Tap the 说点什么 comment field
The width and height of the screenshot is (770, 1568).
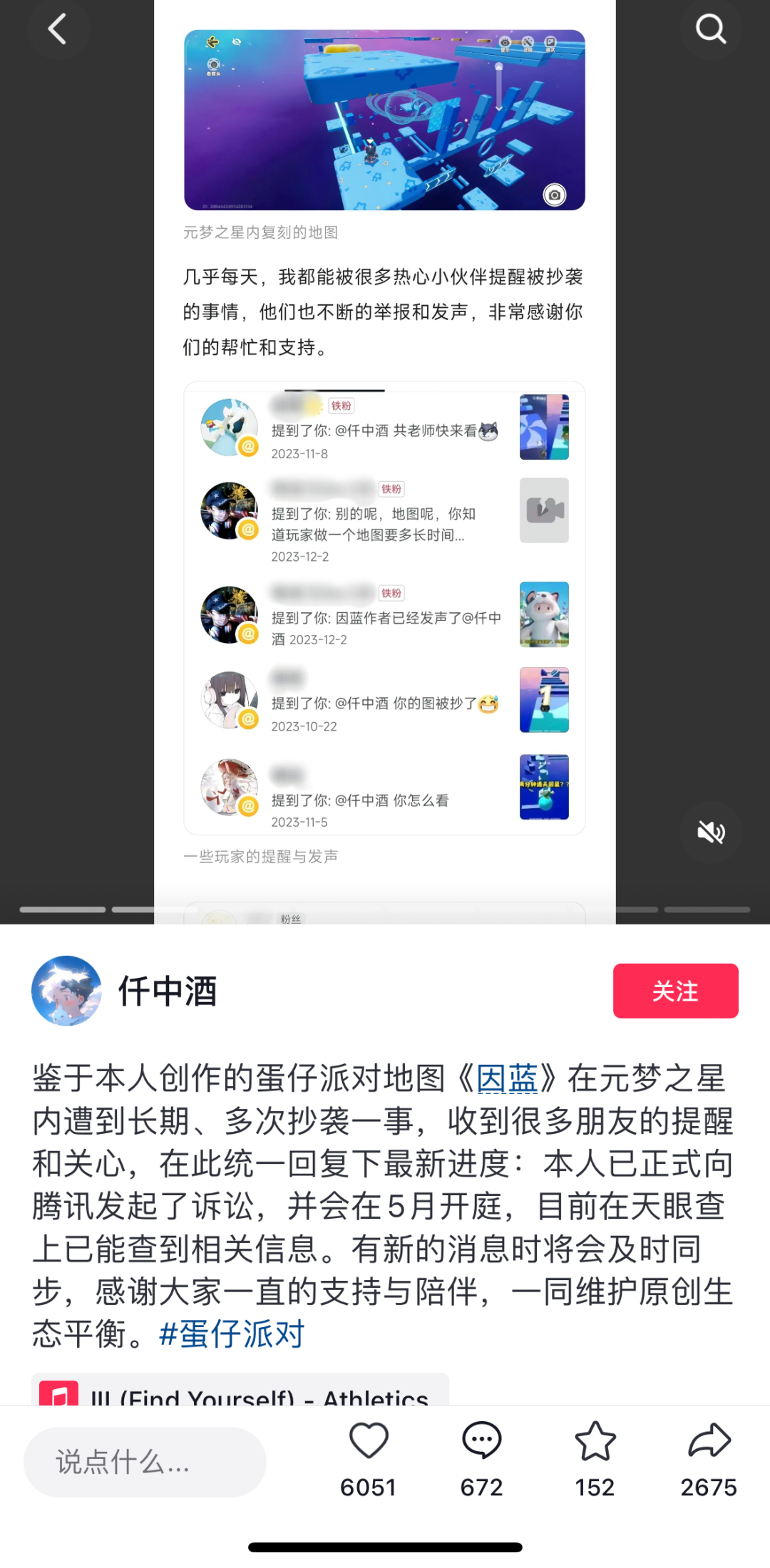(x=145, y=1462)
